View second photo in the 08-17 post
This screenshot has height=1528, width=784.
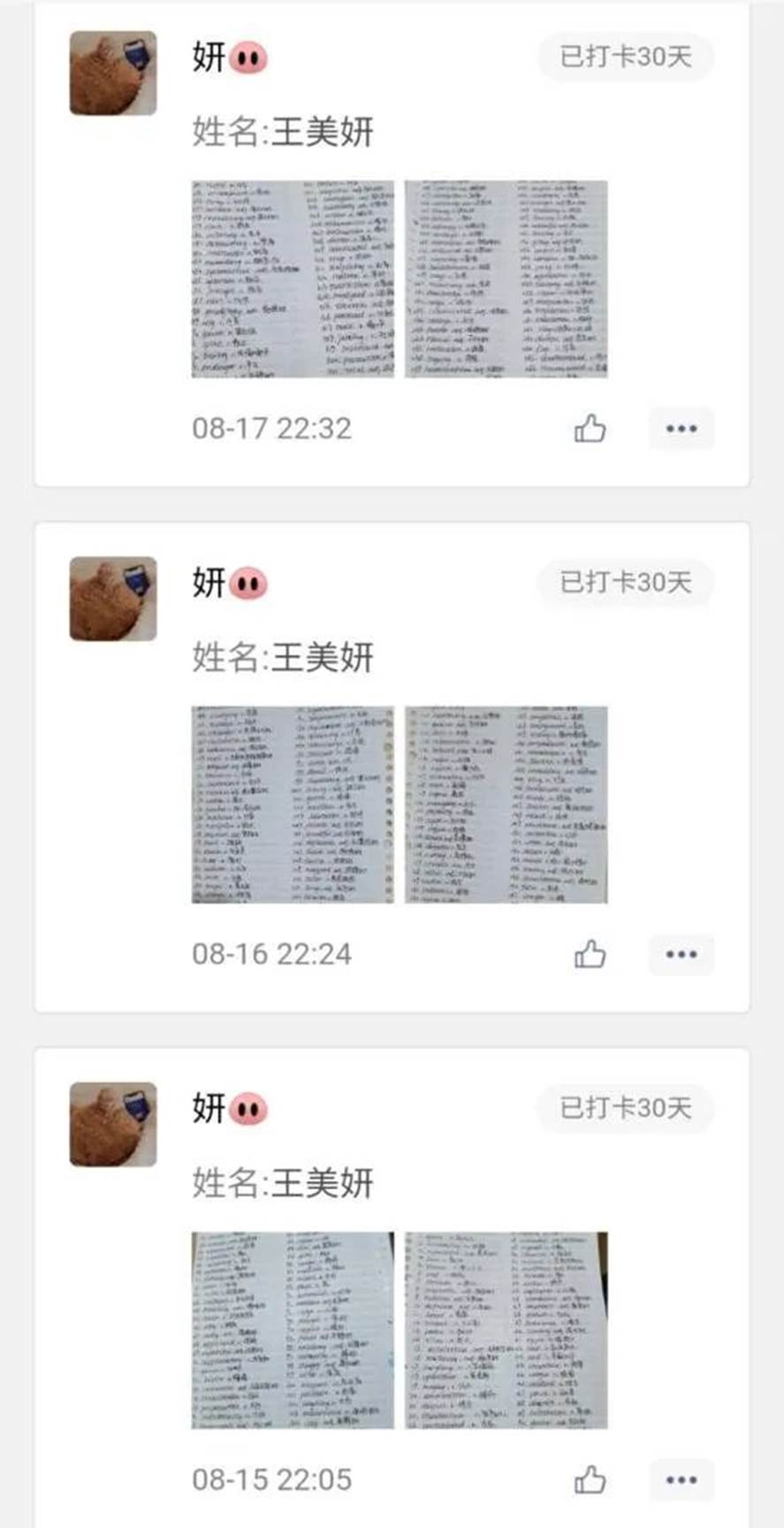click(506, 279)
